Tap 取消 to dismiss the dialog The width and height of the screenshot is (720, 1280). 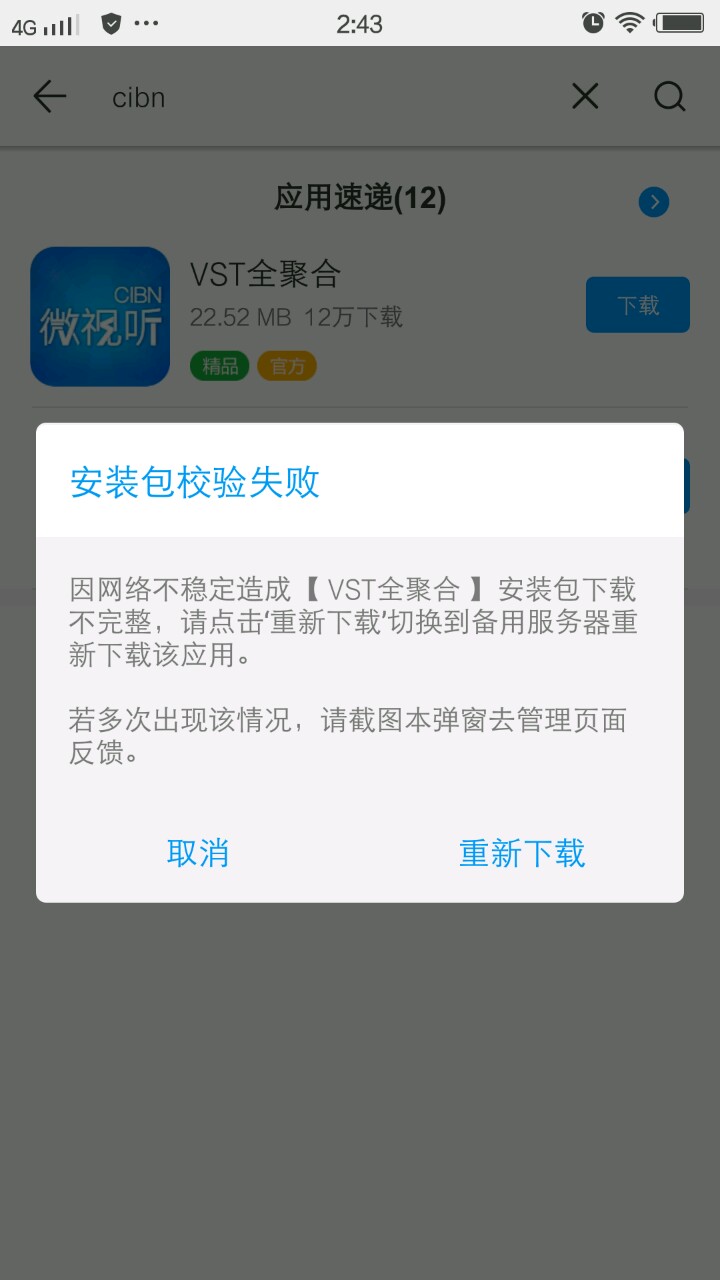[198, 853]
